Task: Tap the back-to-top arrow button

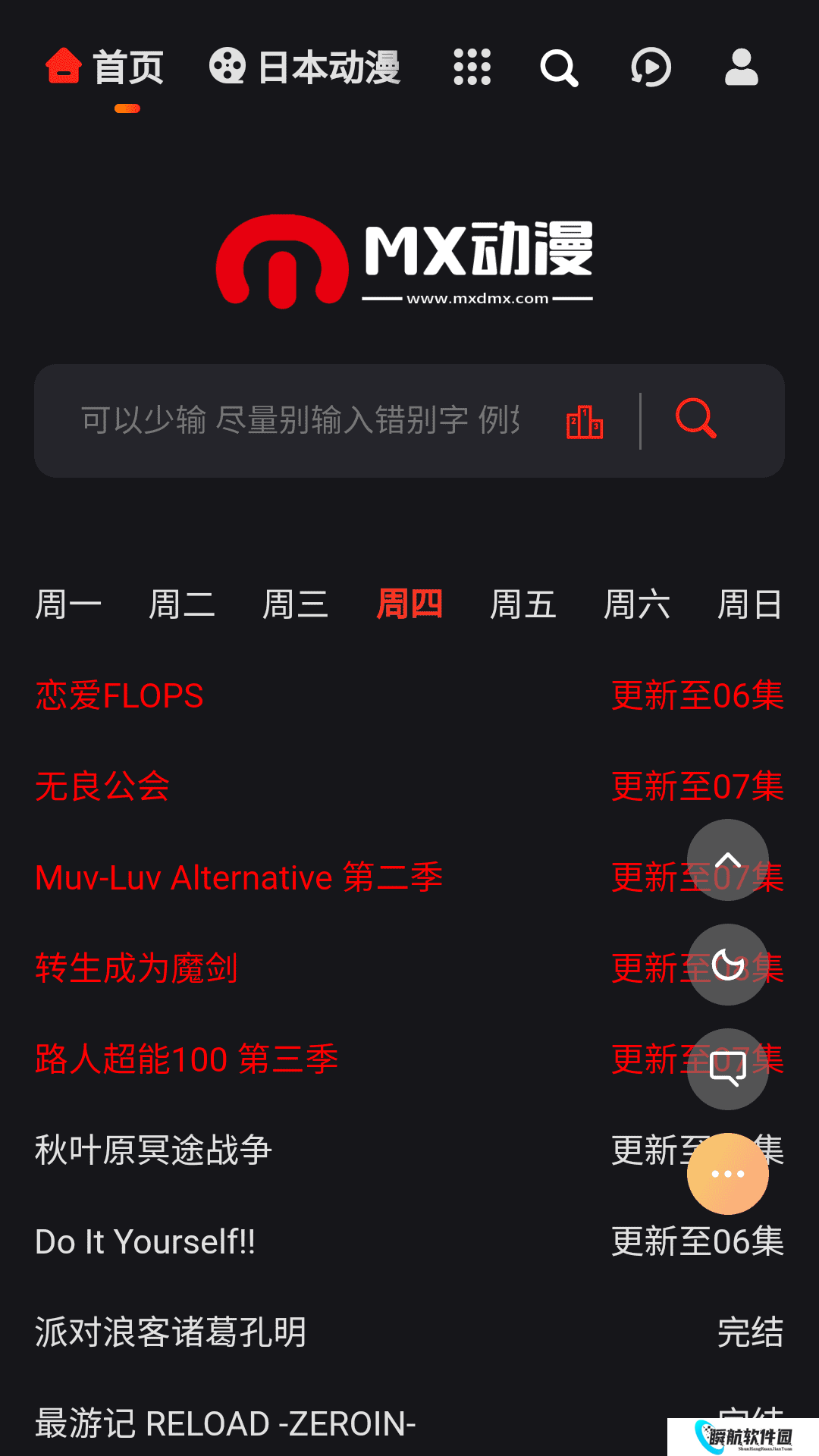Action: (x=728, y=860)
